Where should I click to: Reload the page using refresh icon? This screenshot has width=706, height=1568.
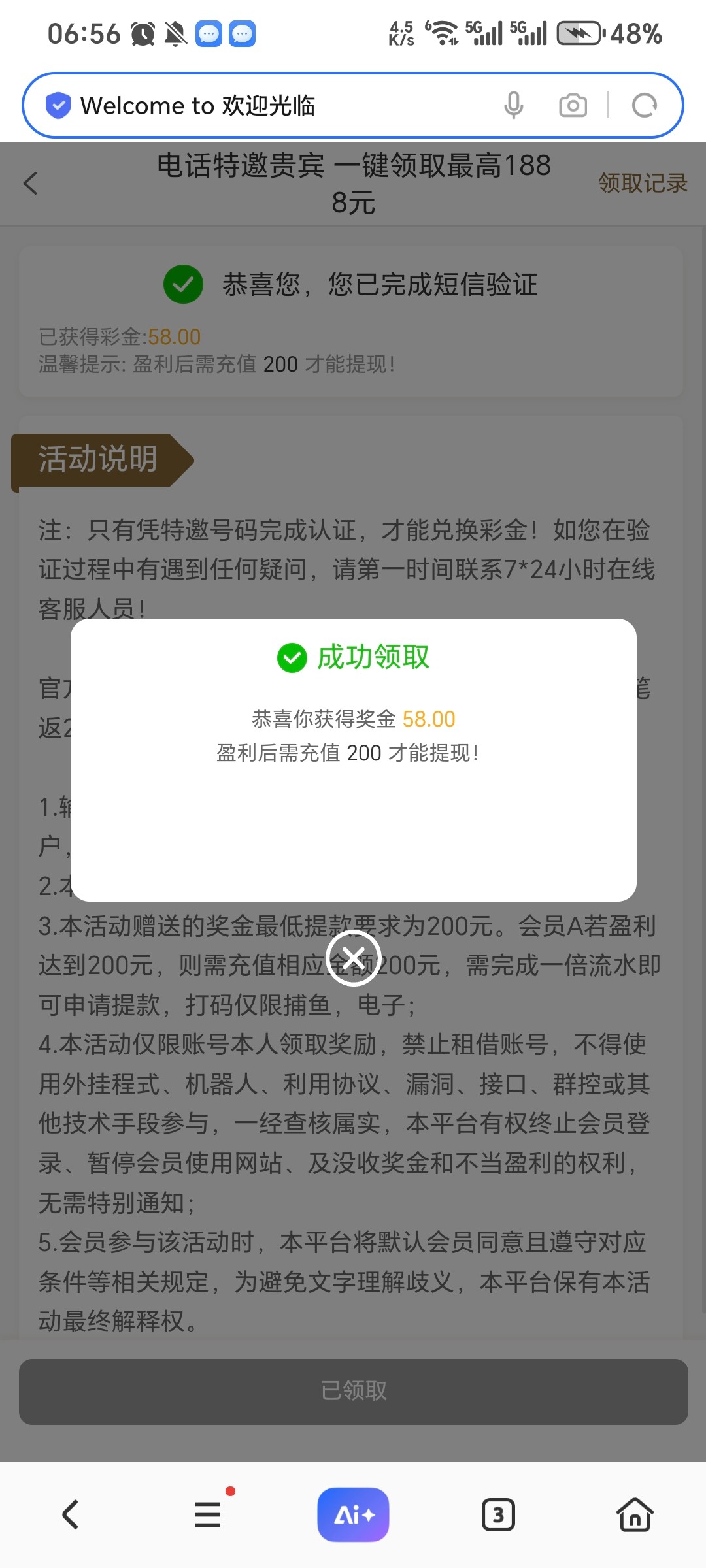coord(644,105)
